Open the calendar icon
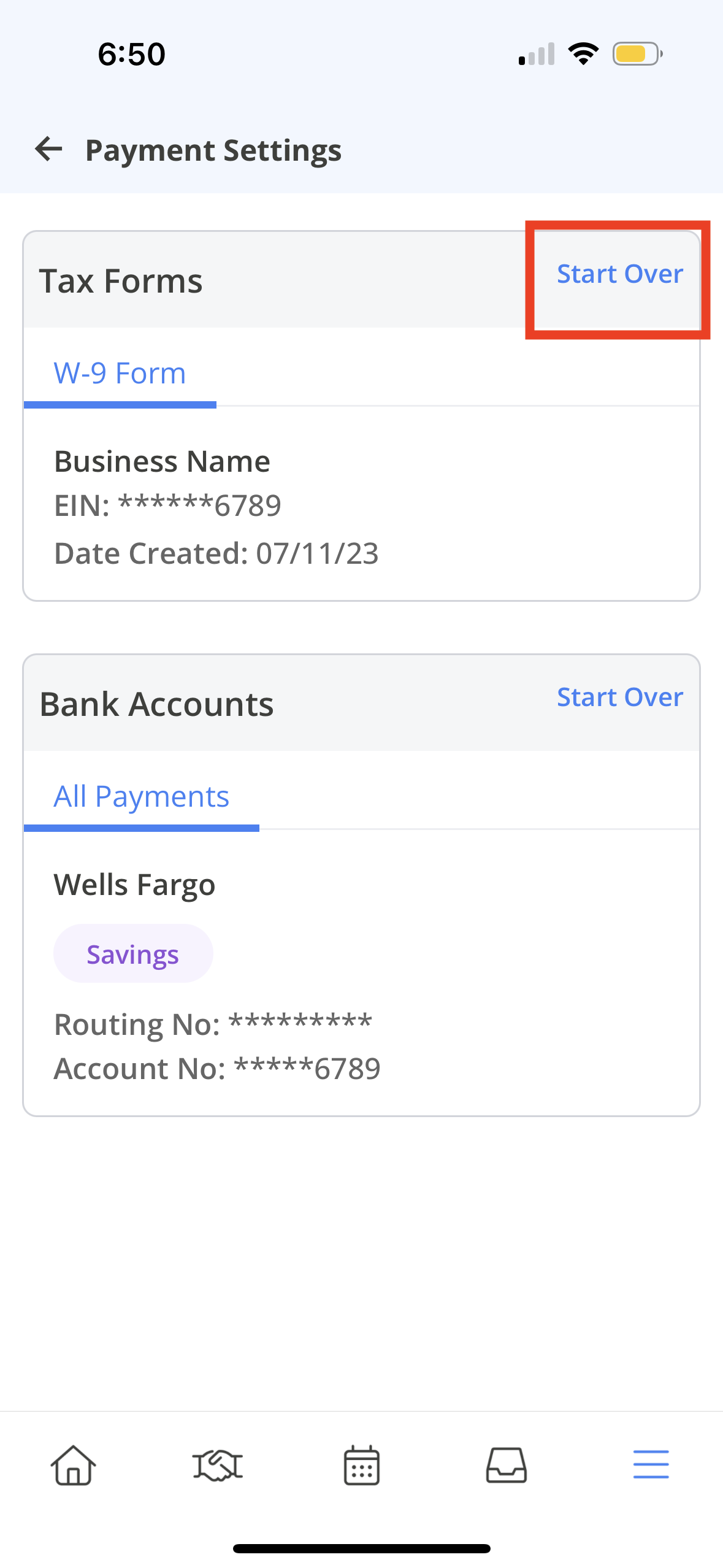The height and width of the screenshot is (1568, 723). click(x=361, y=1466)
